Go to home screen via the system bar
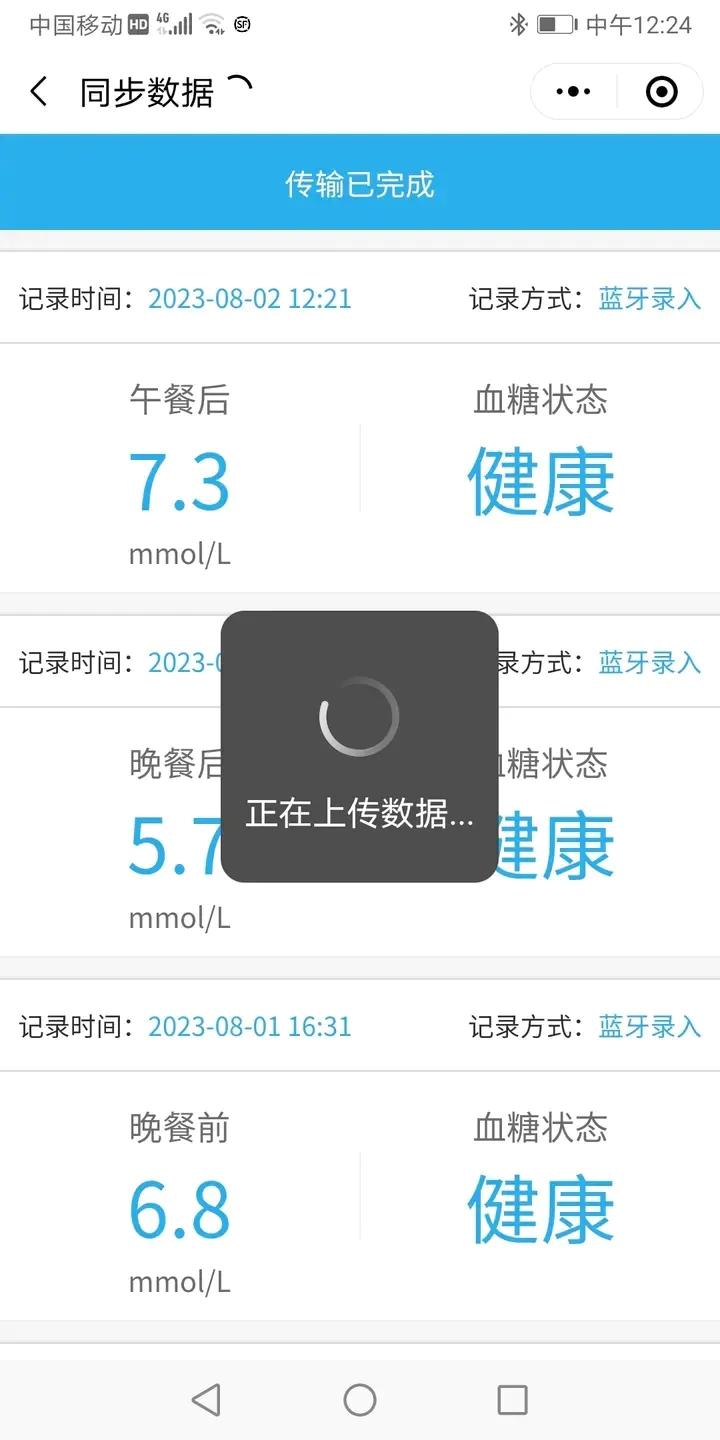Image resolution: width=720 pixels, height=1440 pixels. click(360, 1399)
